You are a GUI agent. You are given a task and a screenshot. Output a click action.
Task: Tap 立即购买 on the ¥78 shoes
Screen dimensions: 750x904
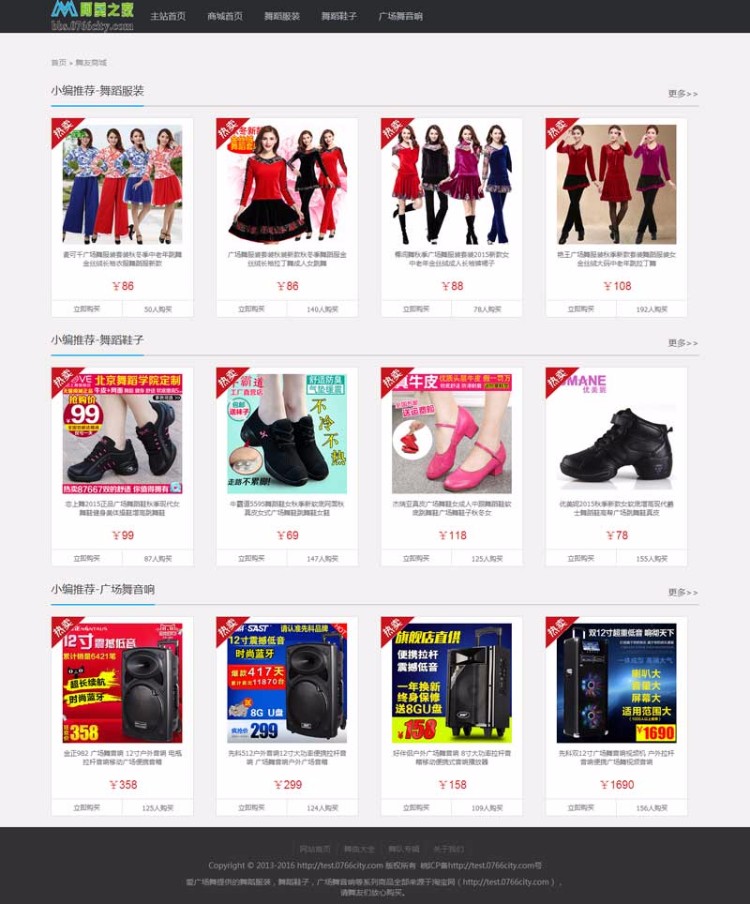coord(581,558)
